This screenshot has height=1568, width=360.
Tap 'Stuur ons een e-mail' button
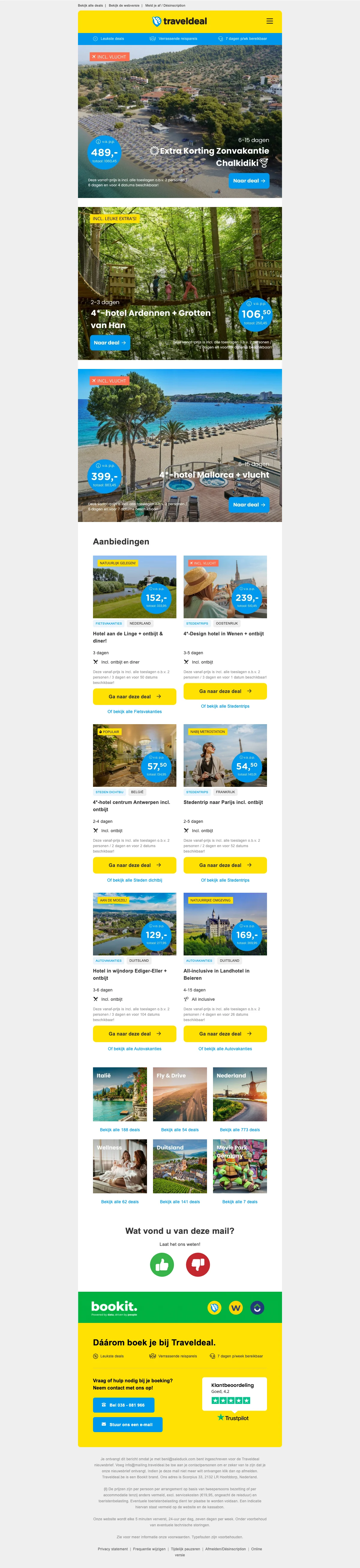(x=128, y=1424)
